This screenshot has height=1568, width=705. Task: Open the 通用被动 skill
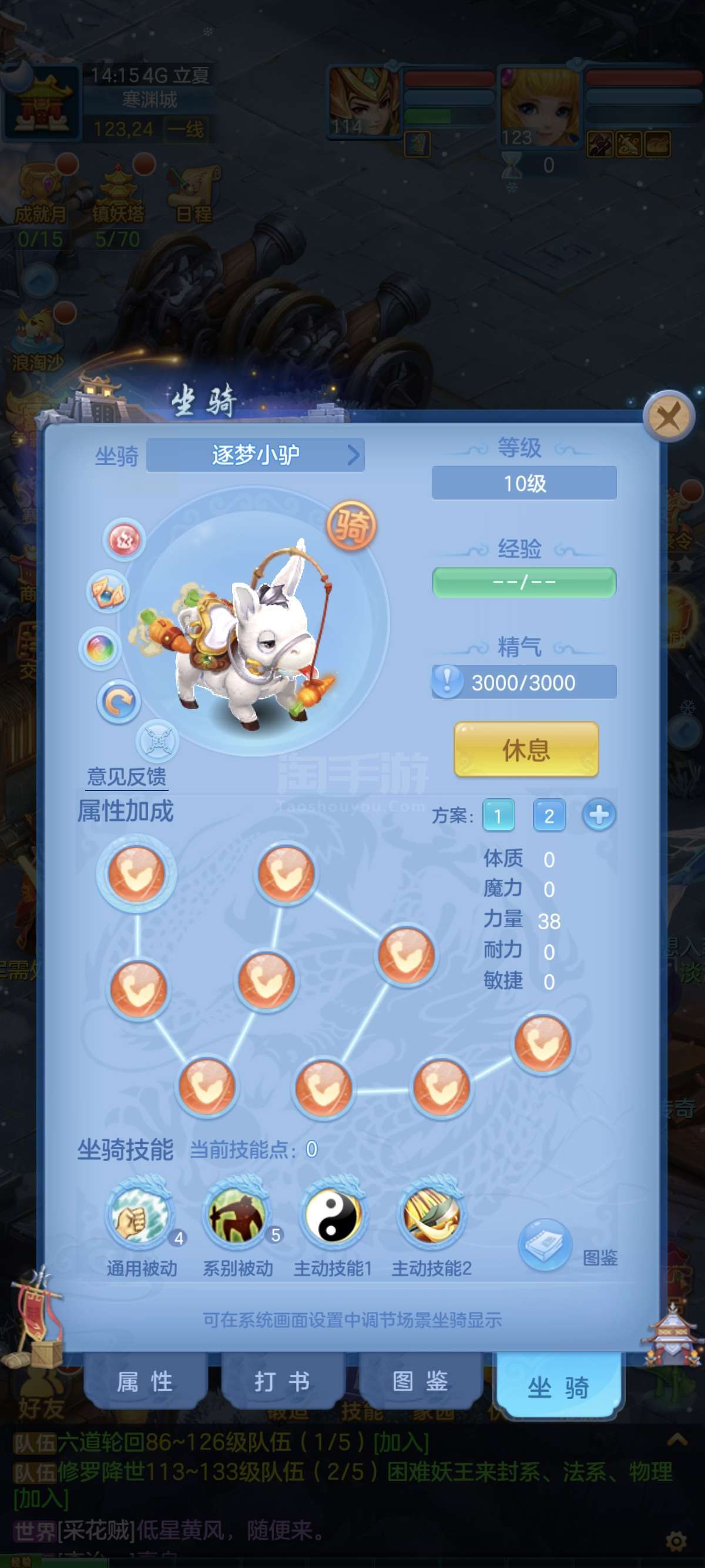pyautogui.click(x=141, y=1217)
